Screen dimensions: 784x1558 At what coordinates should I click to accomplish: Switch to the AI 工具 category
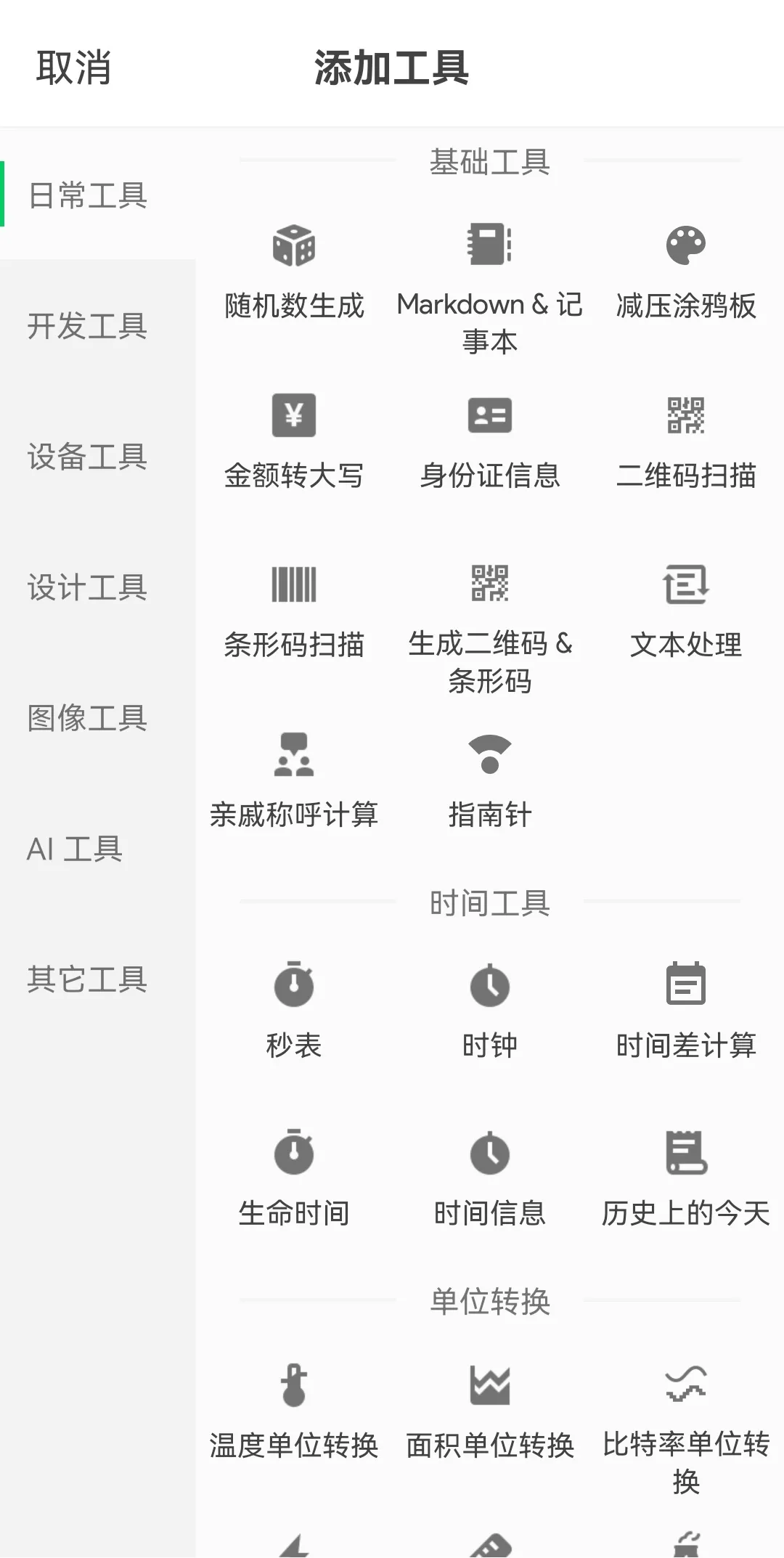pos(75,848)
